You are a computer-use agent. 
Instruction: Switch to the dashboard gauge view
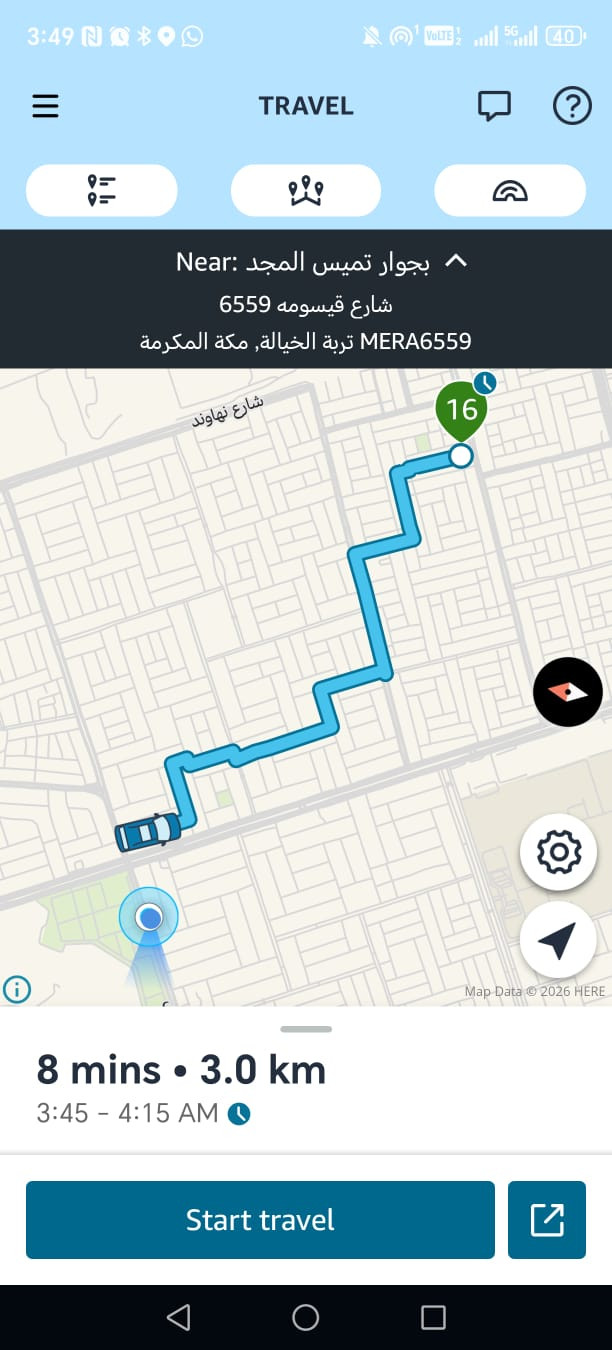coord(510,191)
